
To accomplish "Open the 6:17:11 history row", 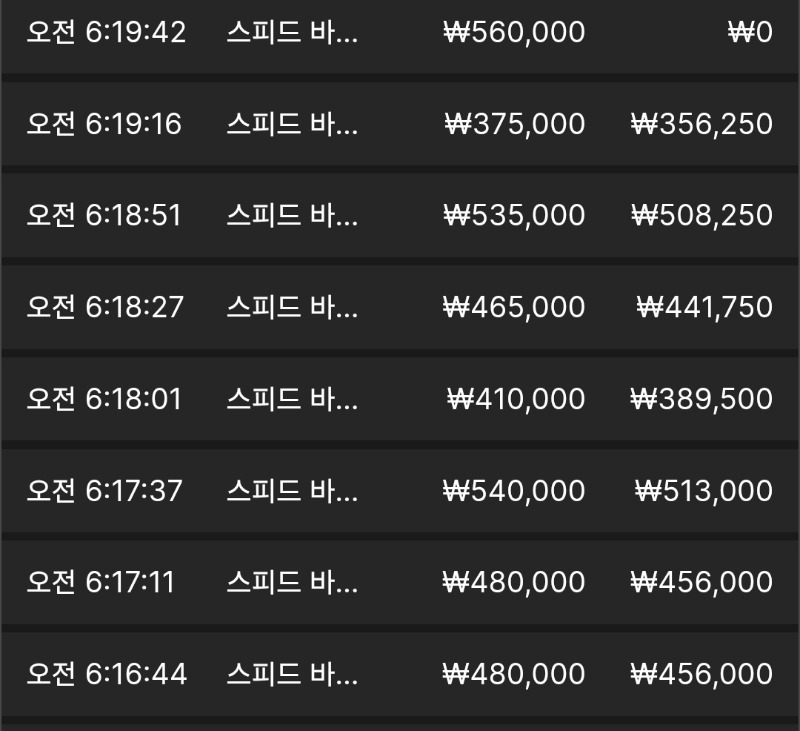I will click(400, 582).
